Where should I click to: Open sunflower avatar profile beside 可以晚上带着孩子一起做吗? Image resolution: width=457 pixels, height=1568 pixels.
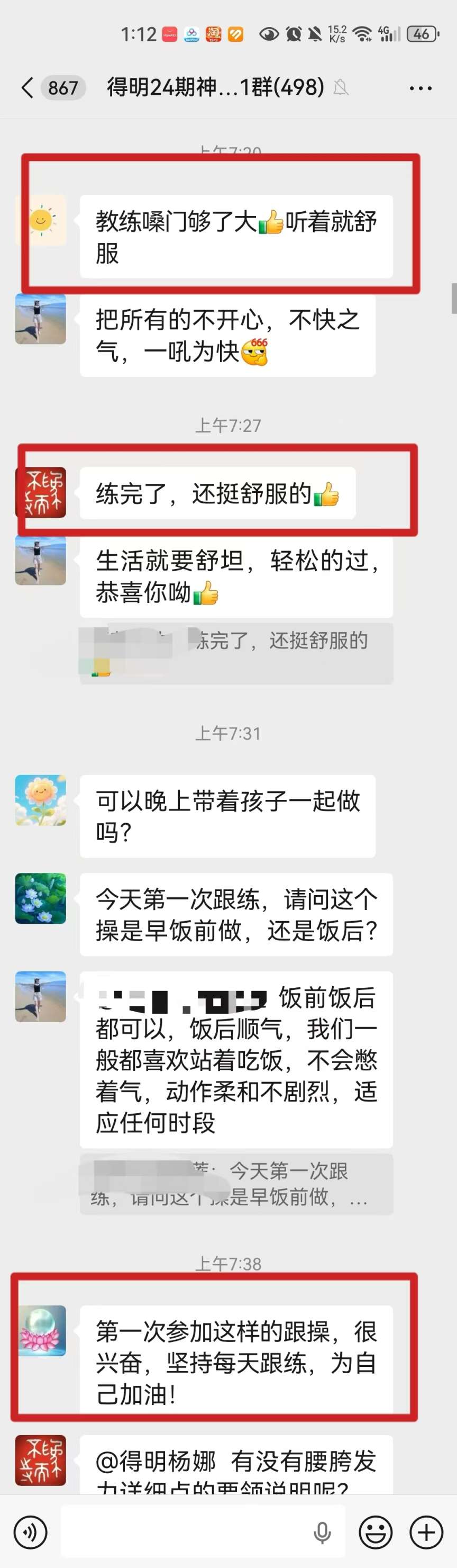41,800
